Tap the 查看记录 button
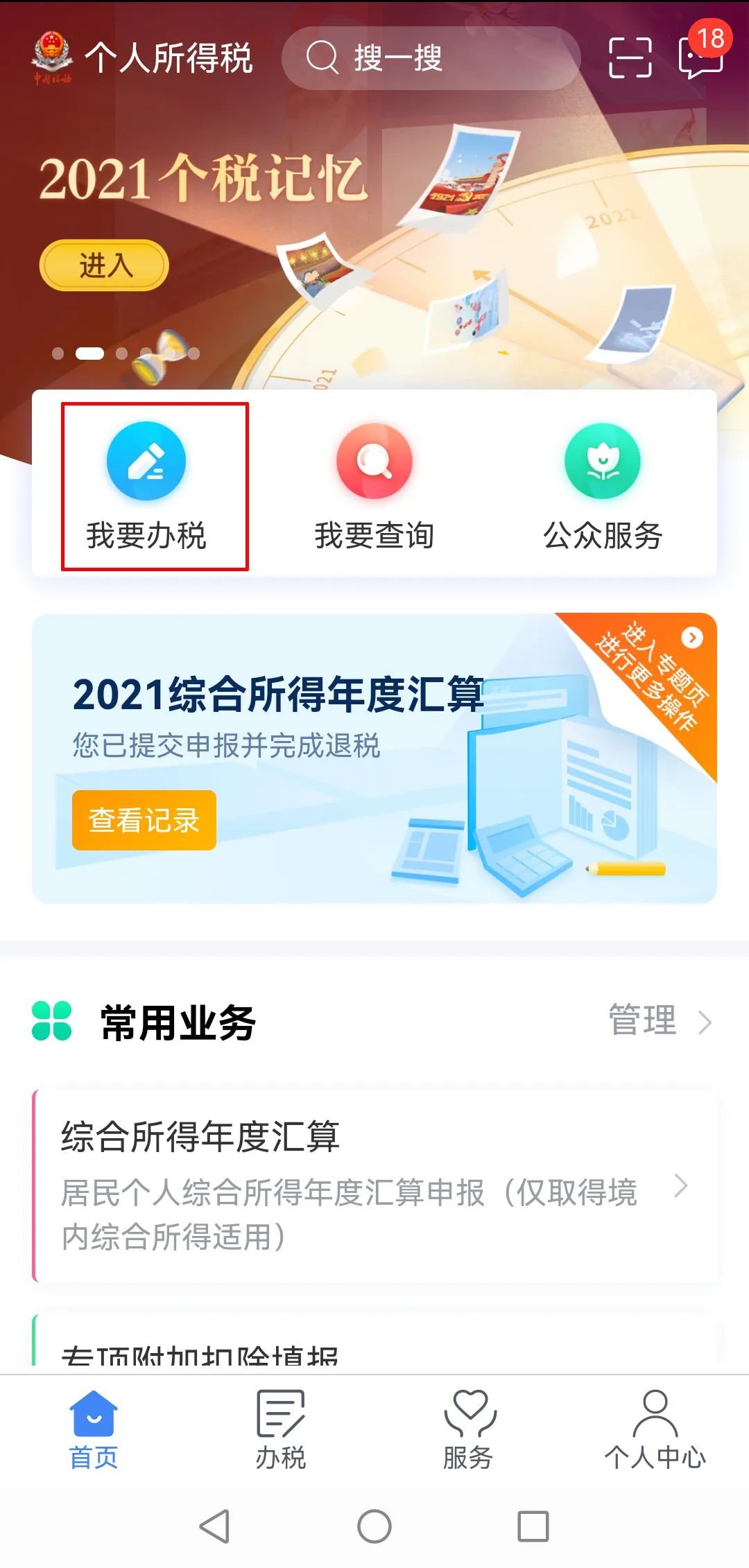This screenshot has width=749, height=1568. (x=144, y=820)
